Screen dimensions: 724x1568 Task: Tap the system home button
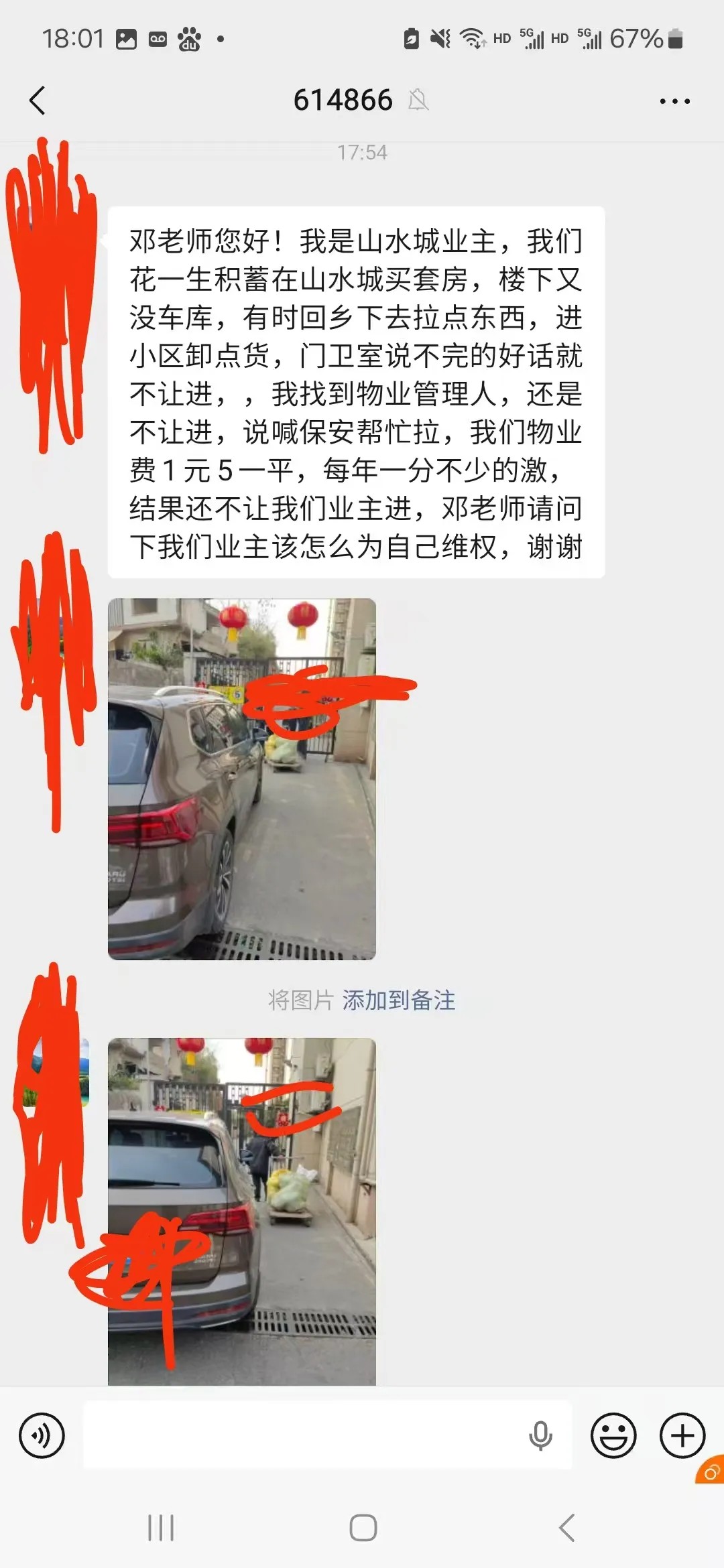pyautogui.click(x=363, y=1528)
